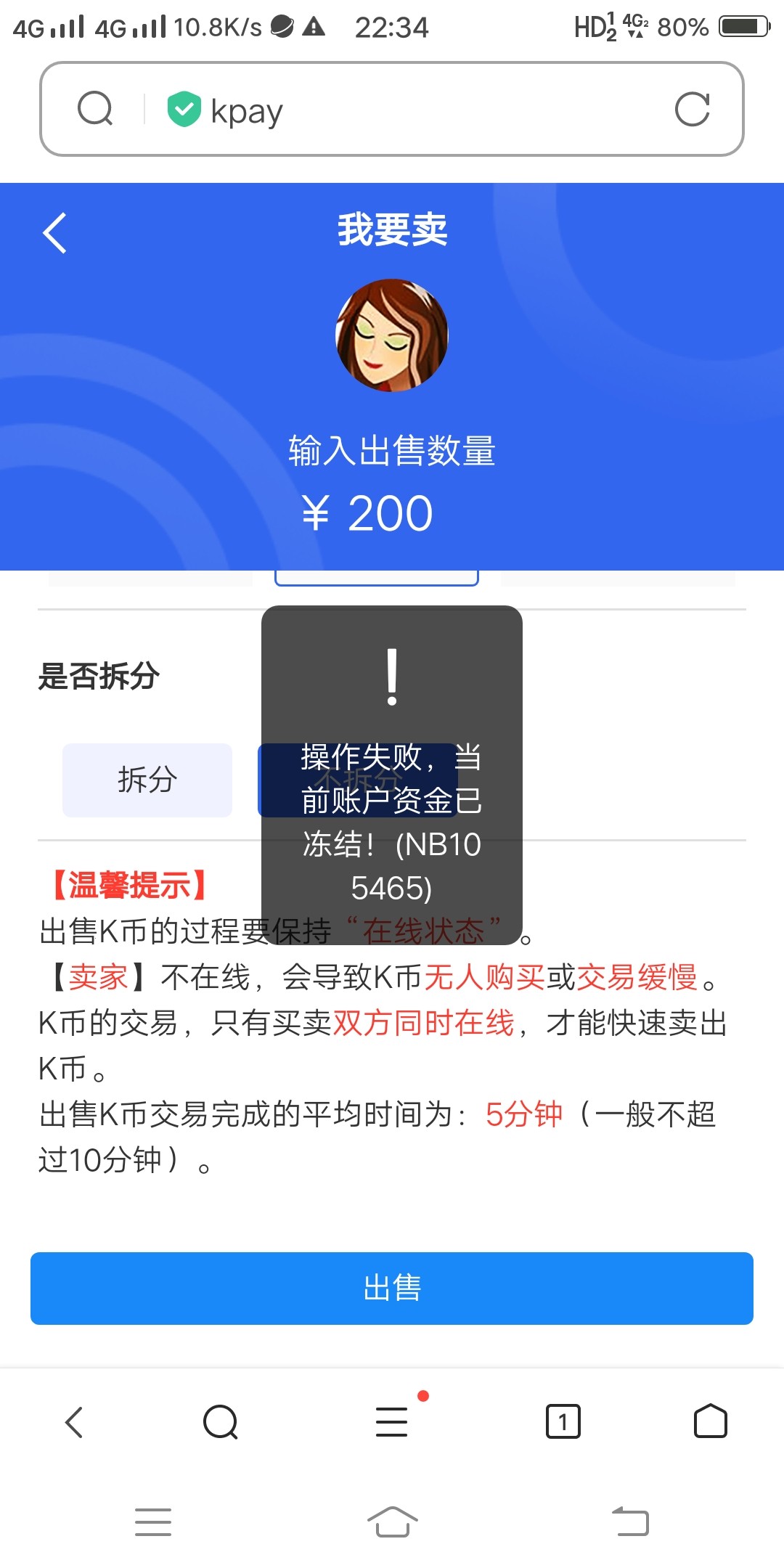Tap the page refresh icon
The height and width of the screenshot is (1568, 784).
click(x=692, y=109)
